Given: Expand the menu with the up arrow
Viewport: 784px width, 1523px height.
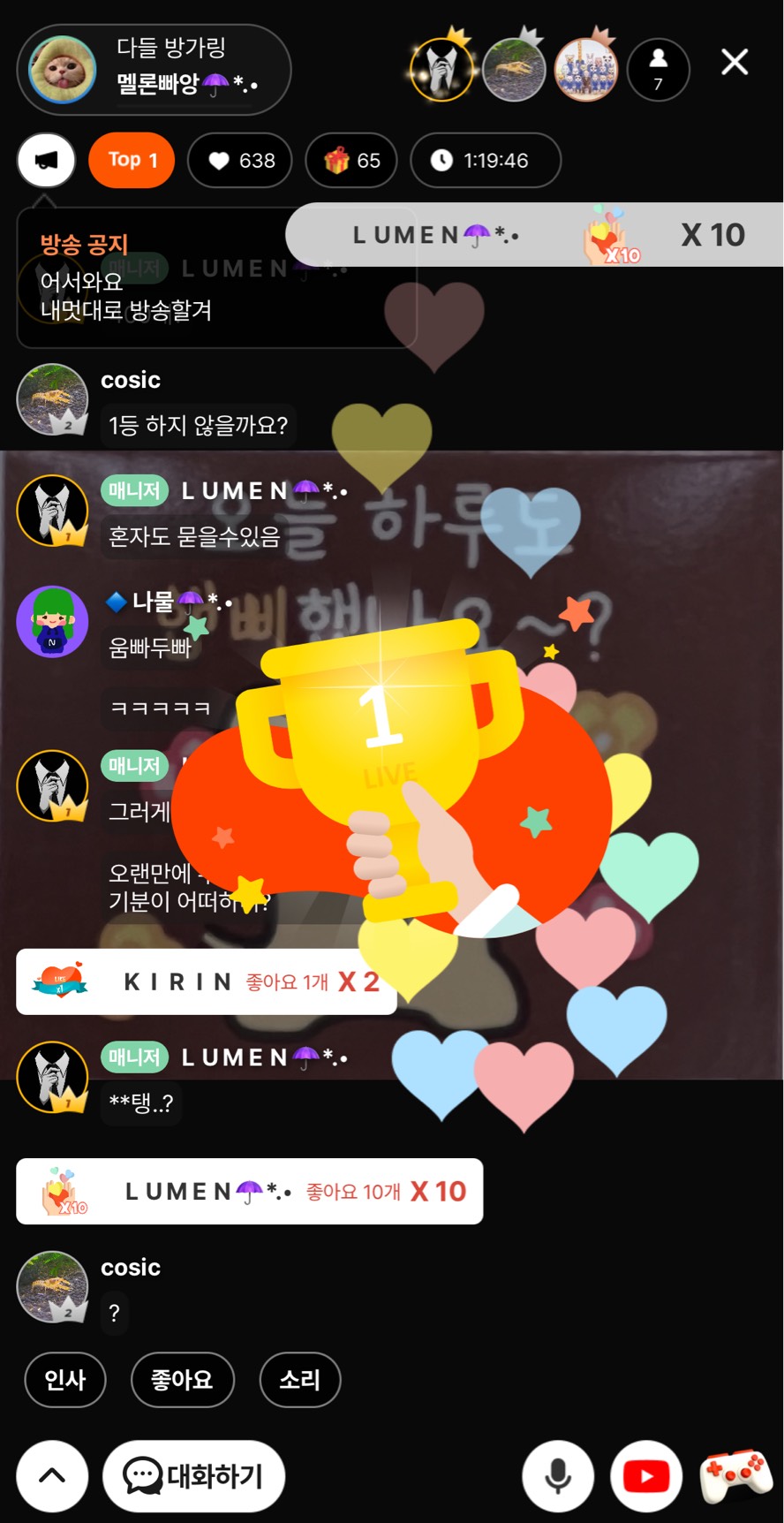Looking at the screenshot, I should point(52,1476).
